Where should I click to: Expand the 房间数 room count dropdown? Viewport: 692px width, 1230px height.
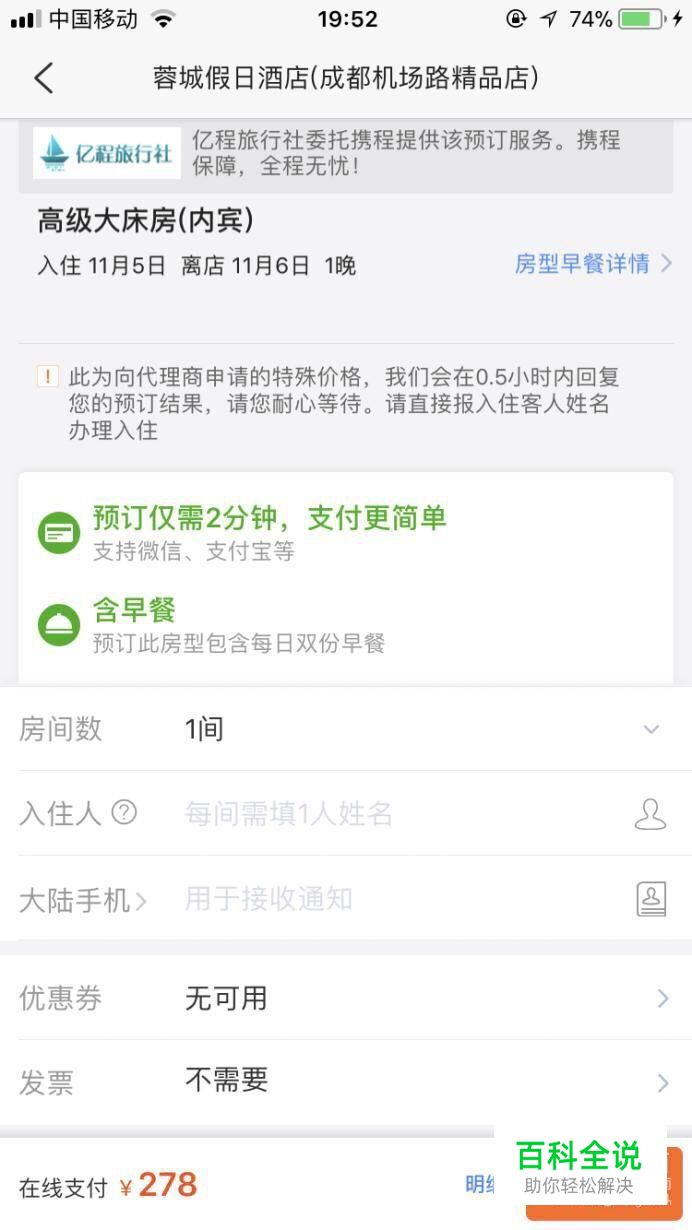tap(346, 729)
